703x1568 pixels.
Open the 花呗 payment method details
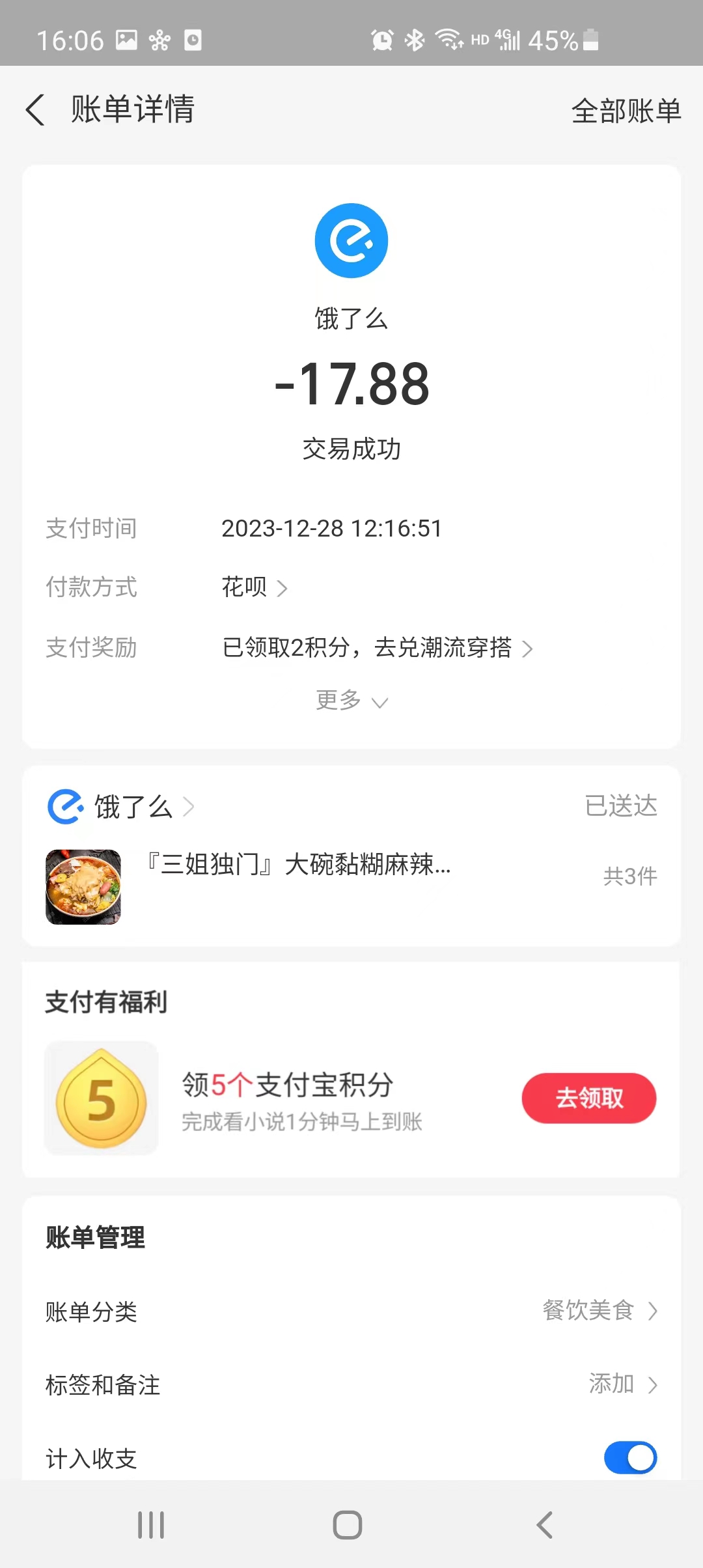(x=254, y=587)
